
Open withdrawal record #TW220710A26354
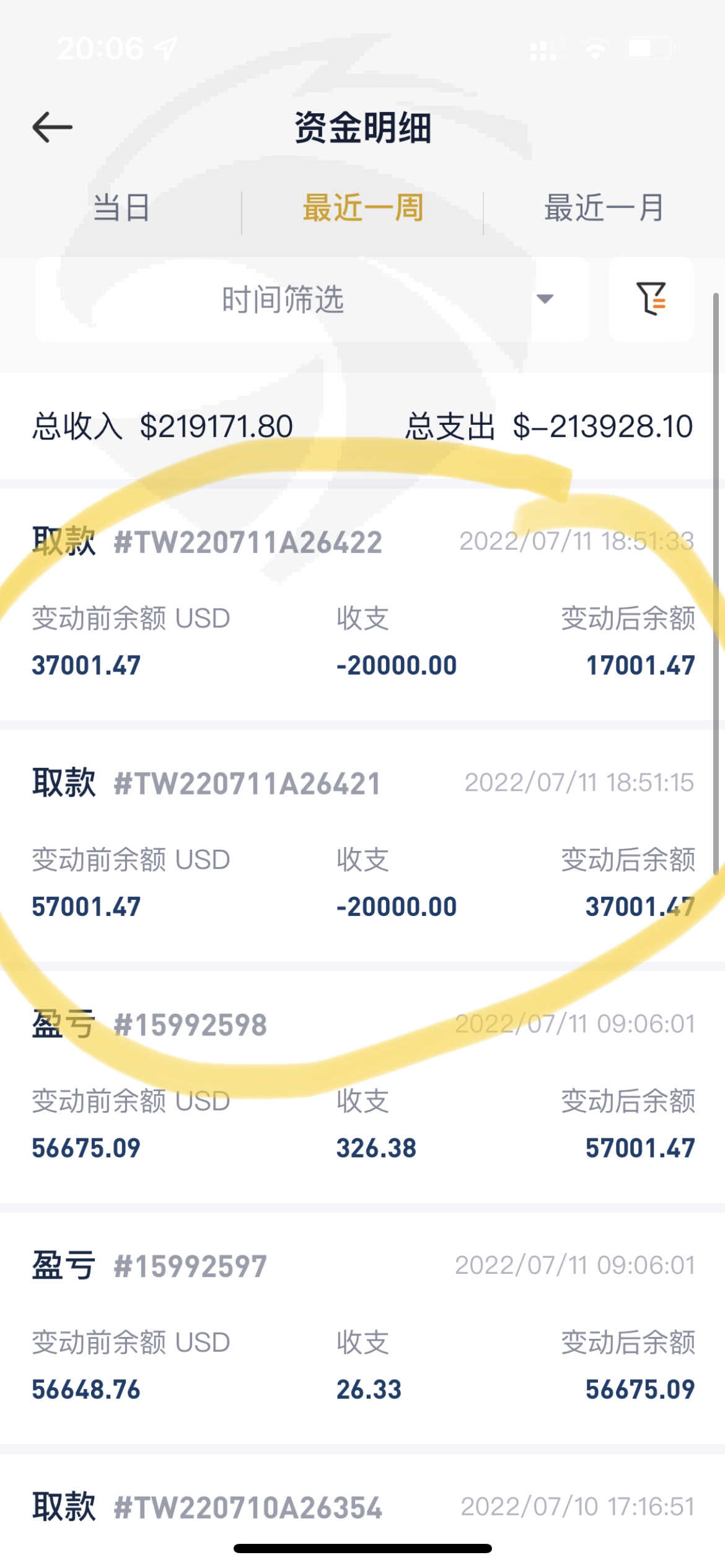[x=362, y=1508]
